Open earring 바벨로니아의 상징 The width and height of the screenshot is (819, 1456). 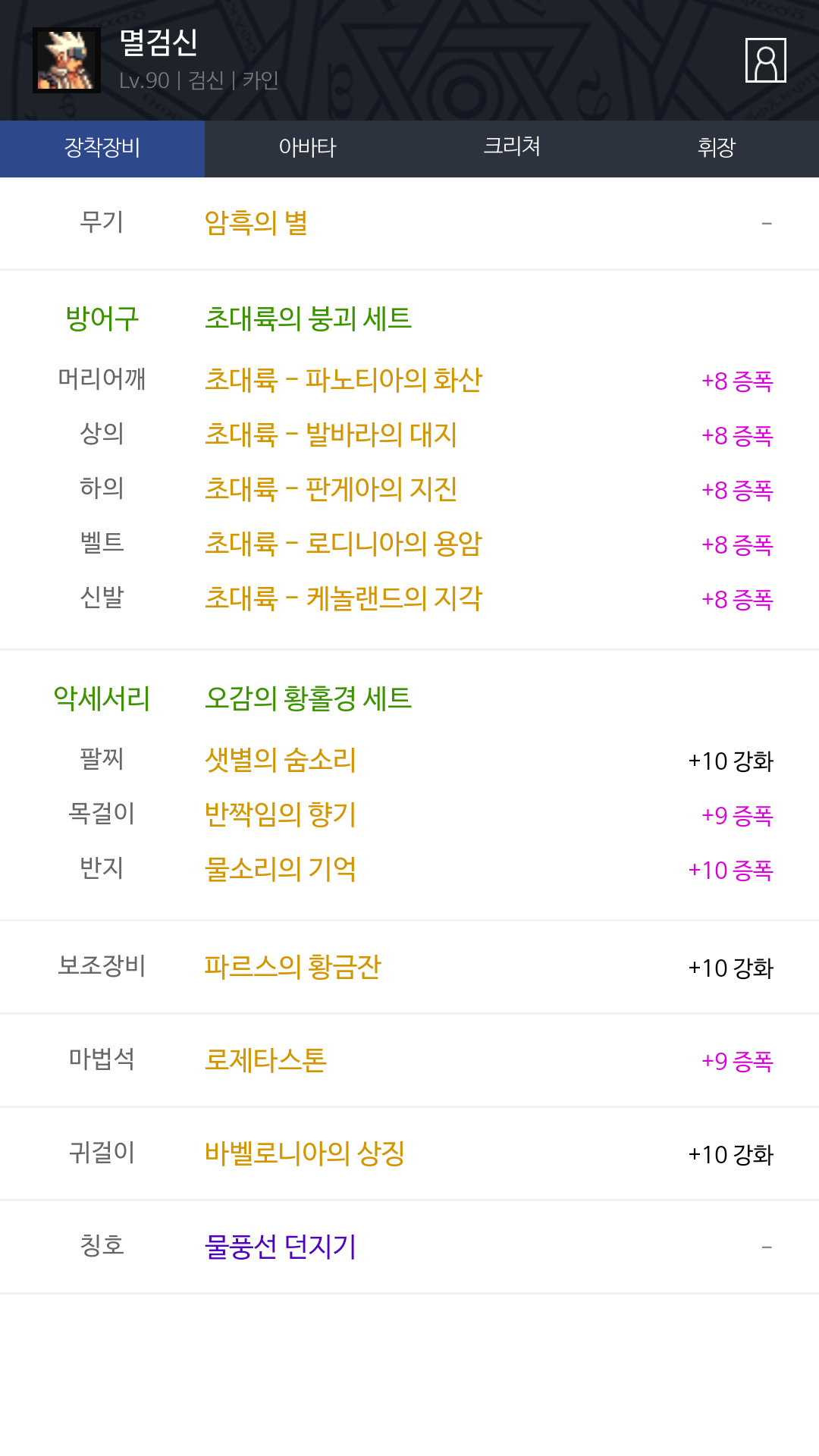pos(305,1153)
